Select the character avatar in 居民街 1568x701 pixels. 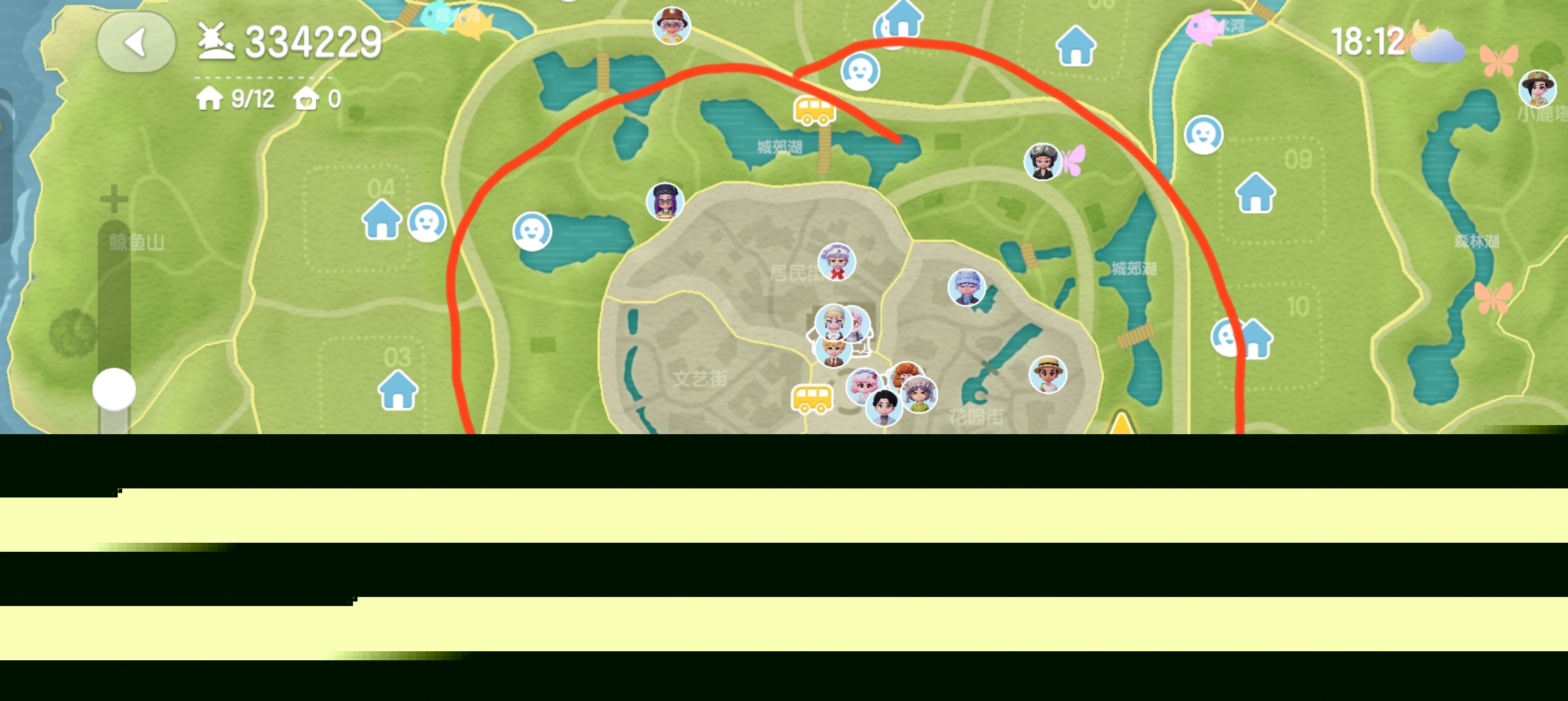click(x=837, y=262)
